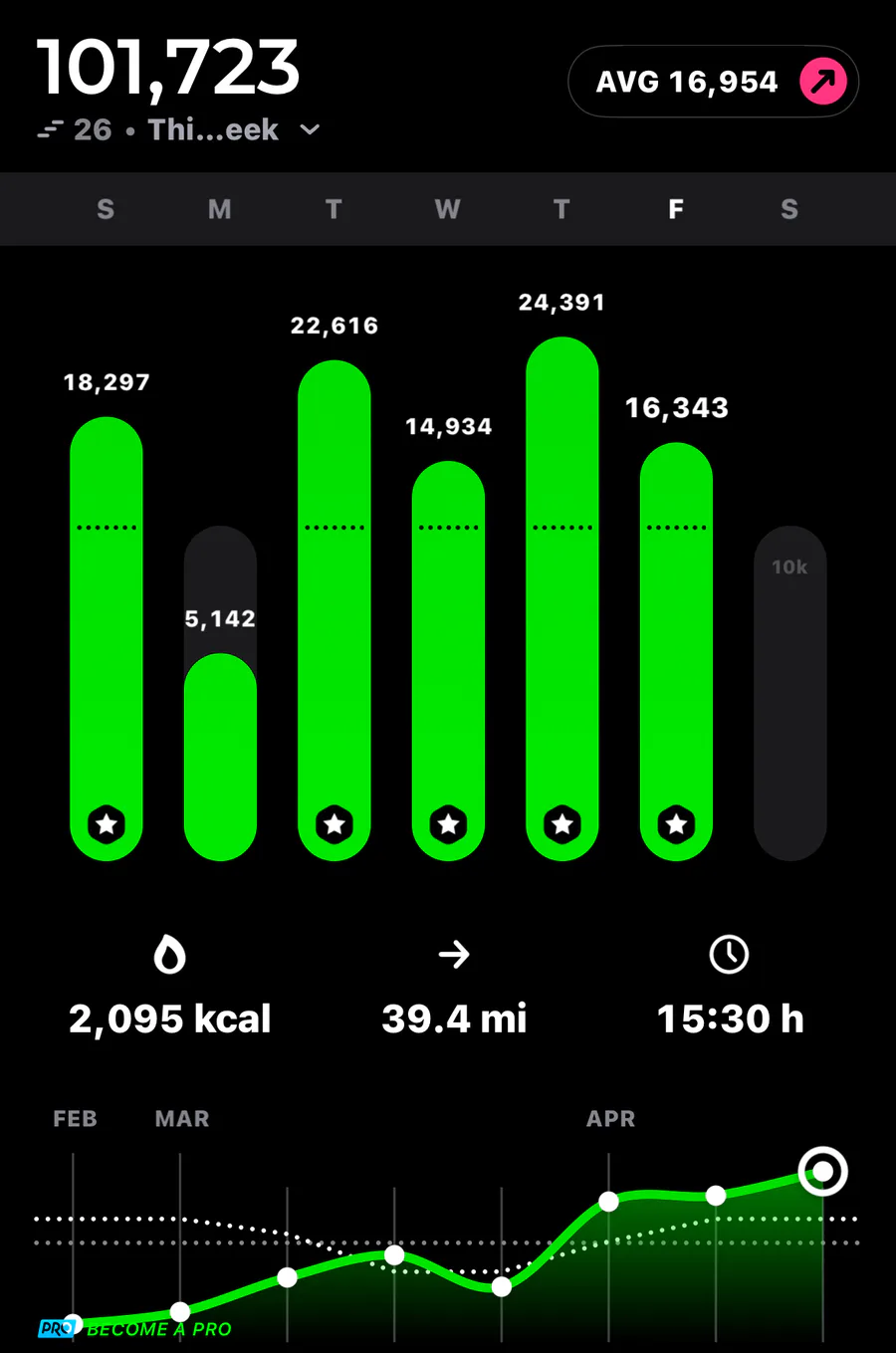Select the trend point on the MAR line
896x1353 pixels.
click(x=180, y=1311)
